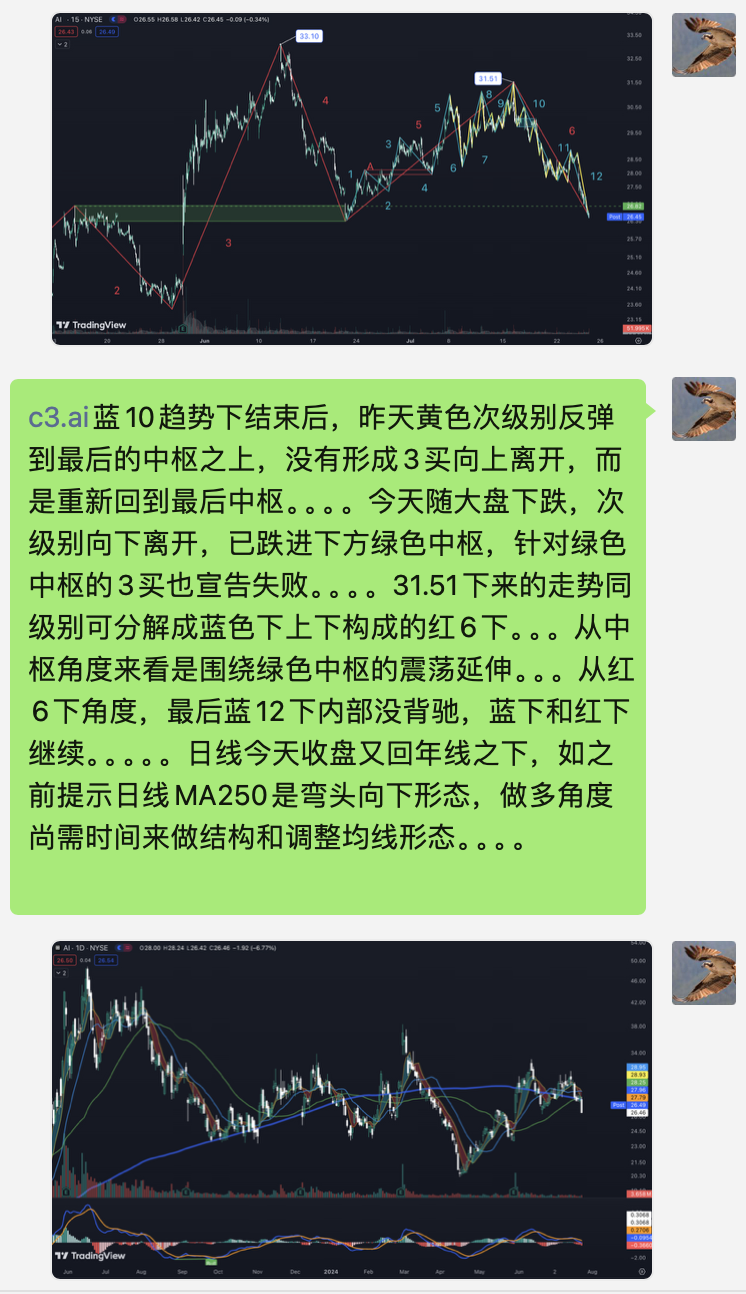Click the bird avatar next to the green message bubble

703,410
